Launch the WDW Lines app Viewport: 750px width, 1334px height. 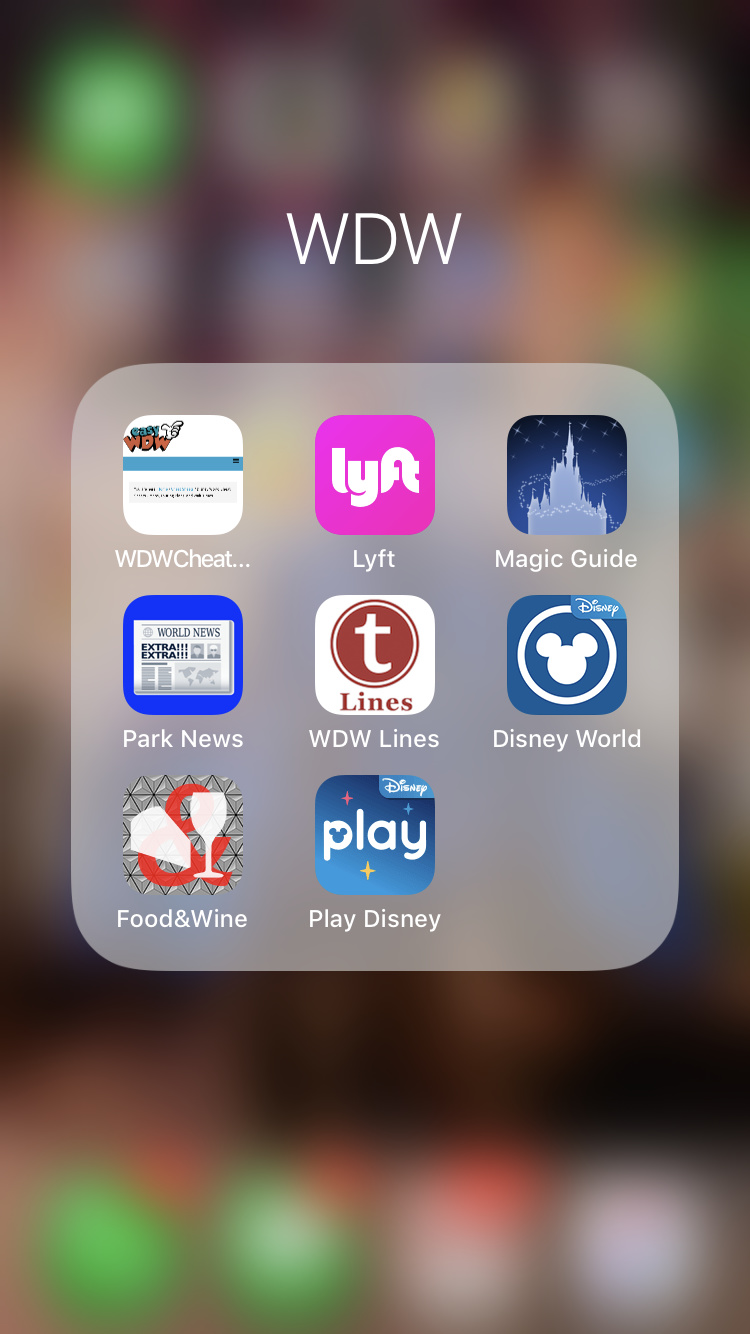[375, 655]
